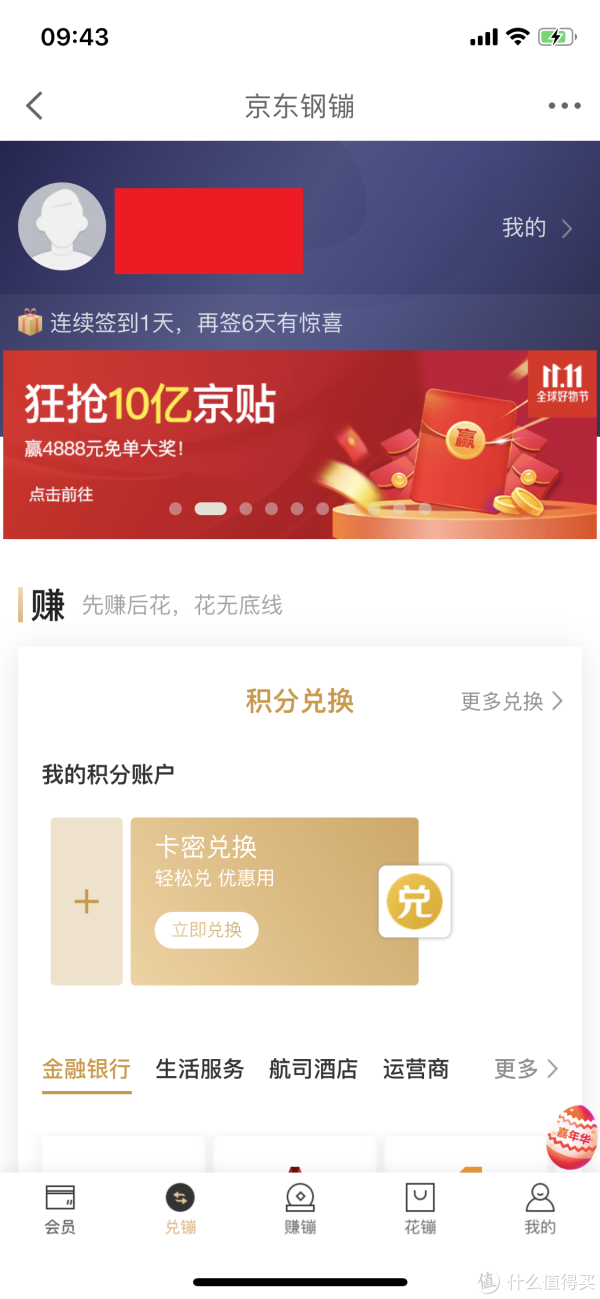This screenshot has width=600, height=1299.
Task: Open the 花镚 bottom tab
Action: click(x=420, y=1210)
